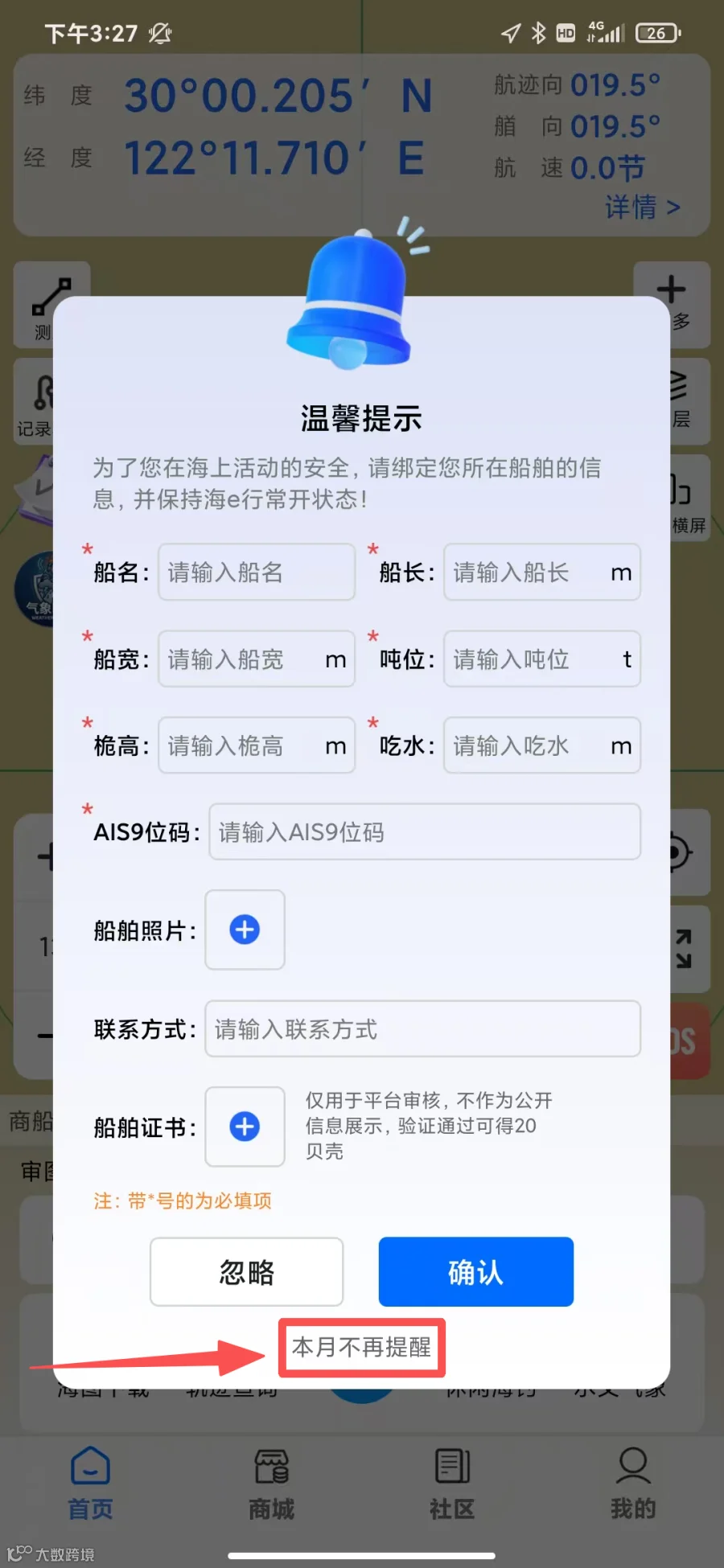Image resolution: width=724 pixels, height=1568 pixels.
Task: Tap the tonnage 吨位 input field
Action: pyautogui.click(x=541, y=659)
